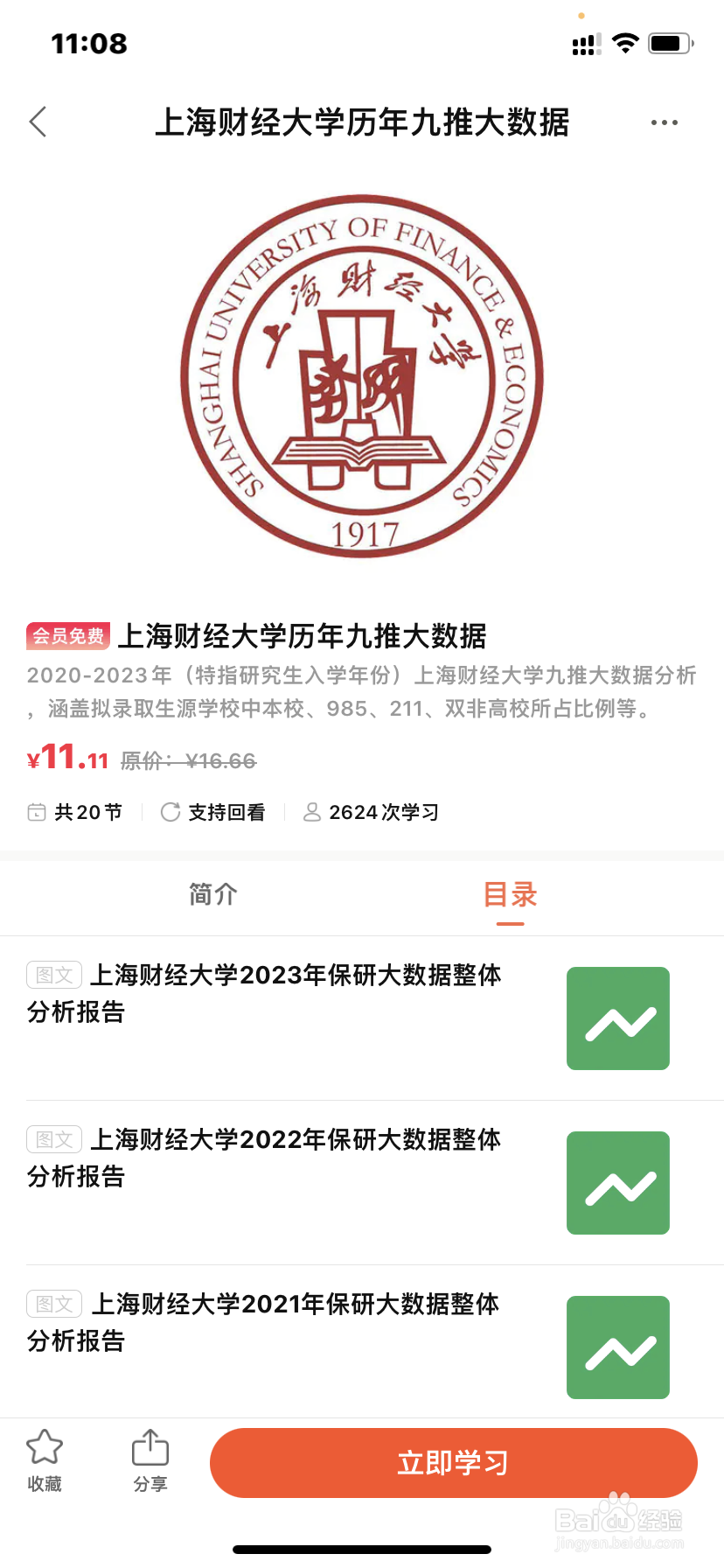Tap the replay icon next to 支持回看
724x1568 pixels.
point(169,812)
